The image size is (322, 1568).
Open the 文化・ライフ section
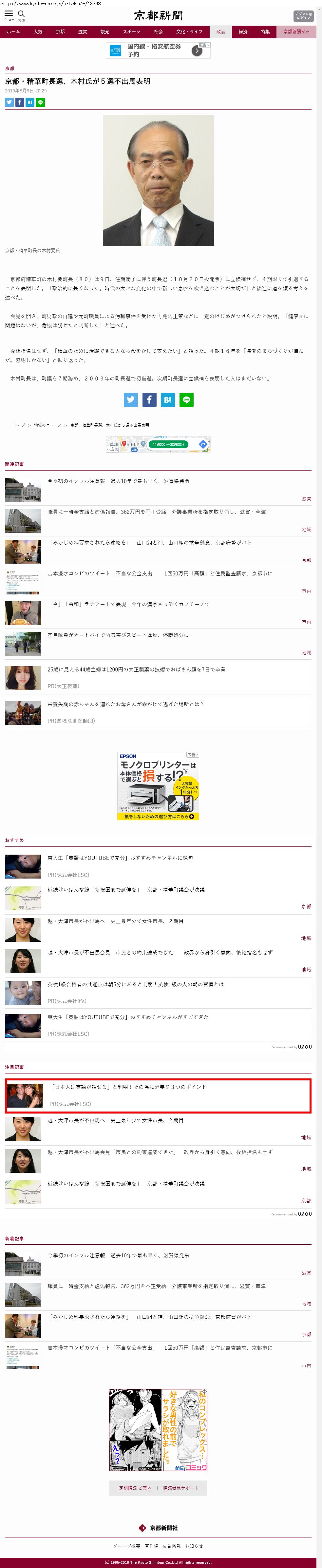point(189,32)
